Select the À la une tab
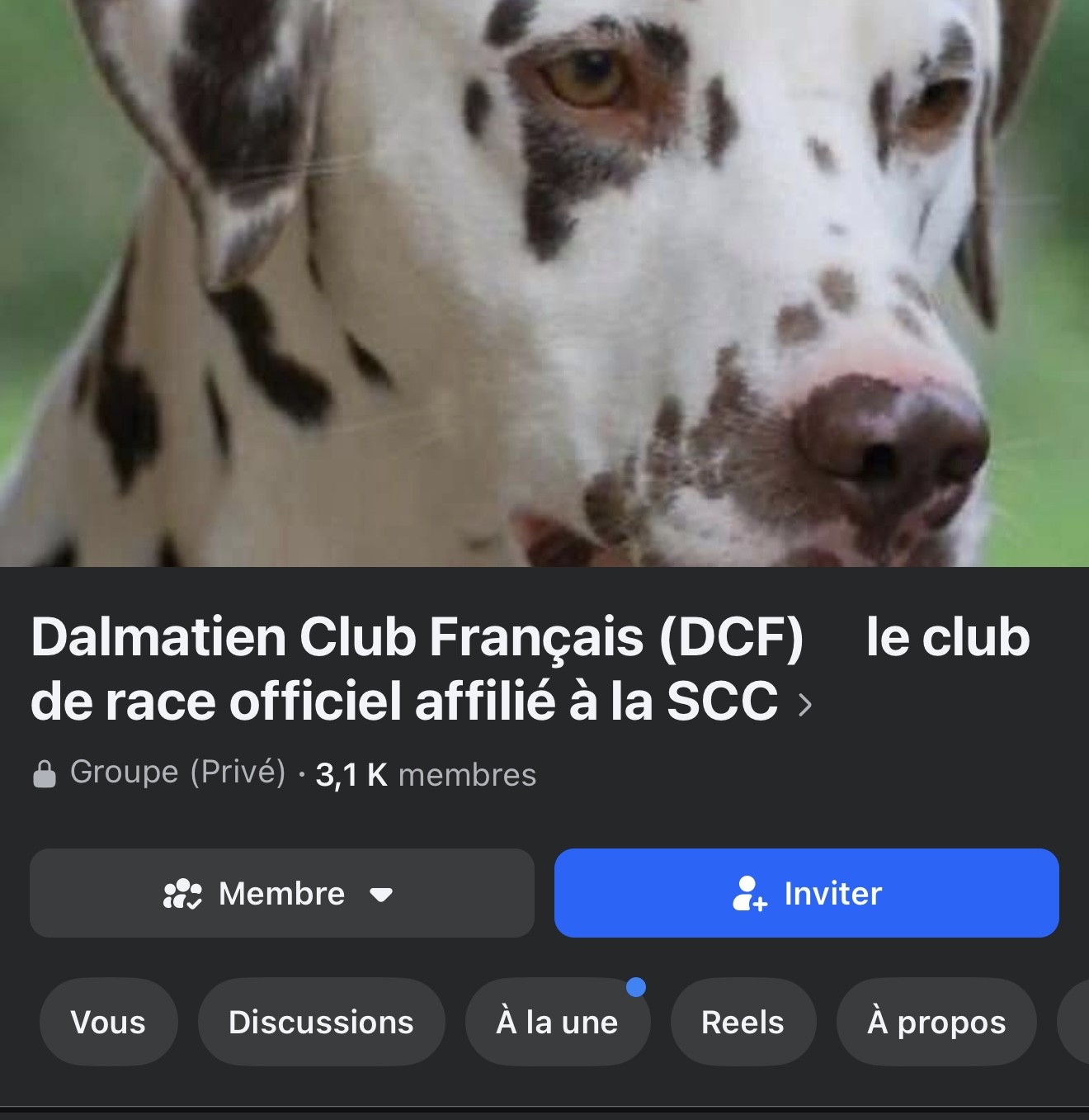The width and height of the screenshot is (1089, 1120). coord(557,1022)
